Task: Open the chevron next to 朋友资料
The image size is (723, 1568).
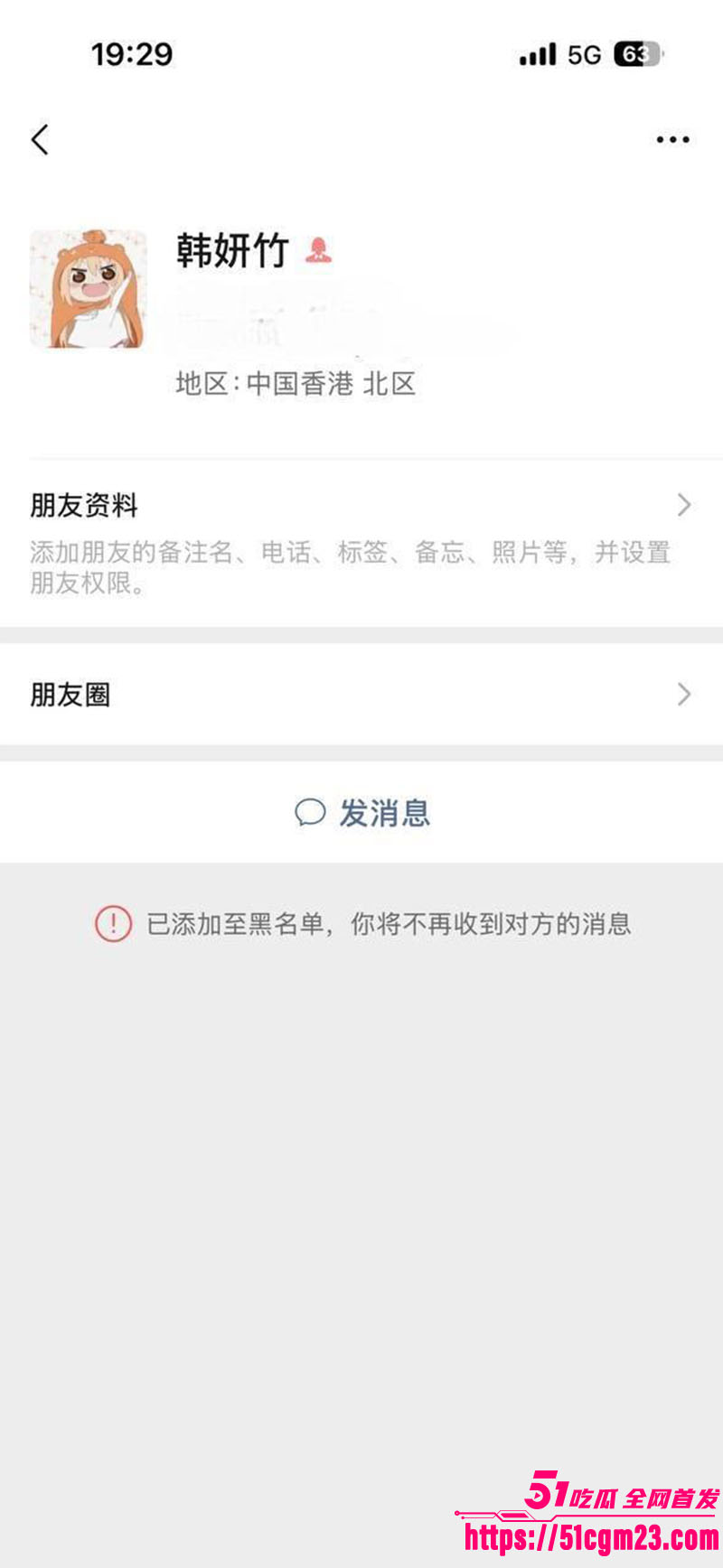Action: (x=684, y=506)
